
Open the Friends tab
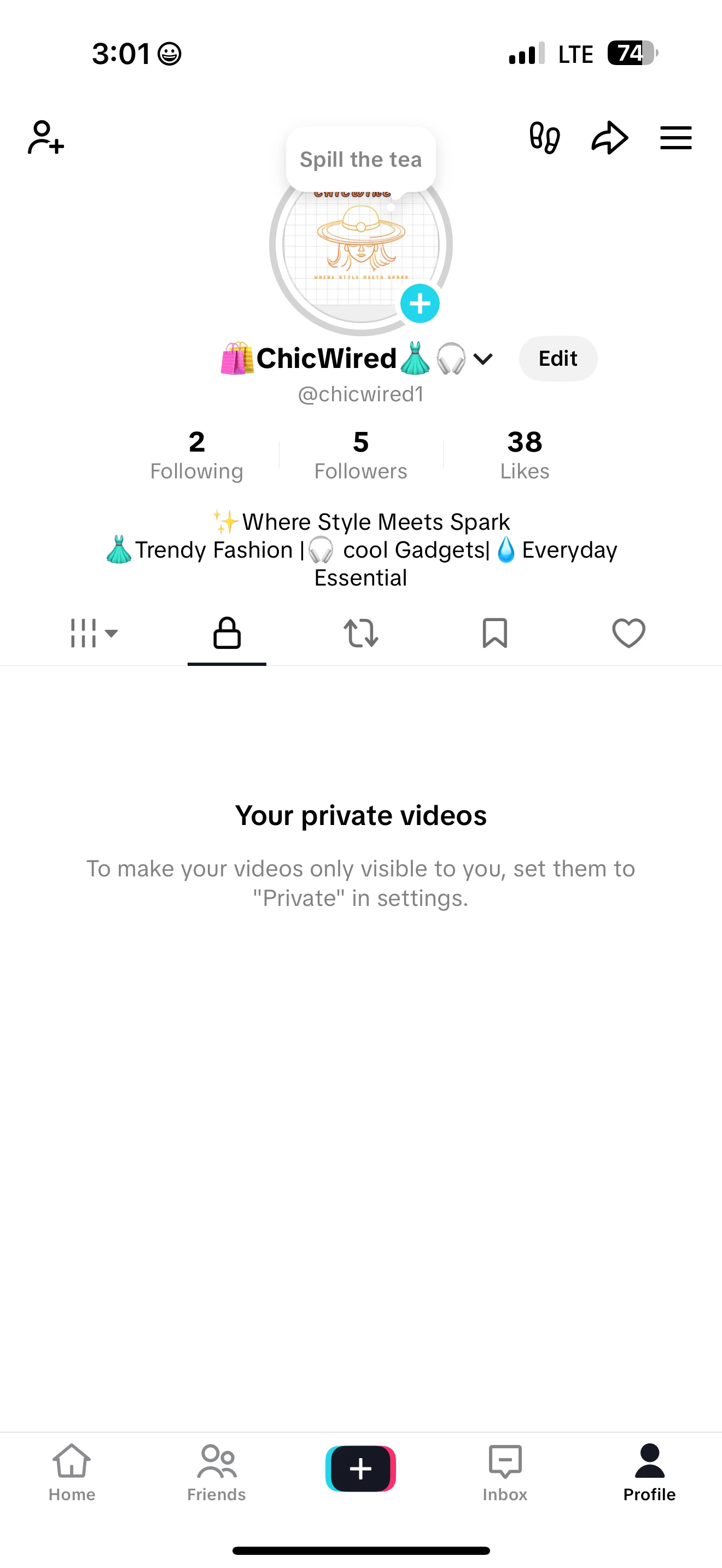[x=216, y=1472]
